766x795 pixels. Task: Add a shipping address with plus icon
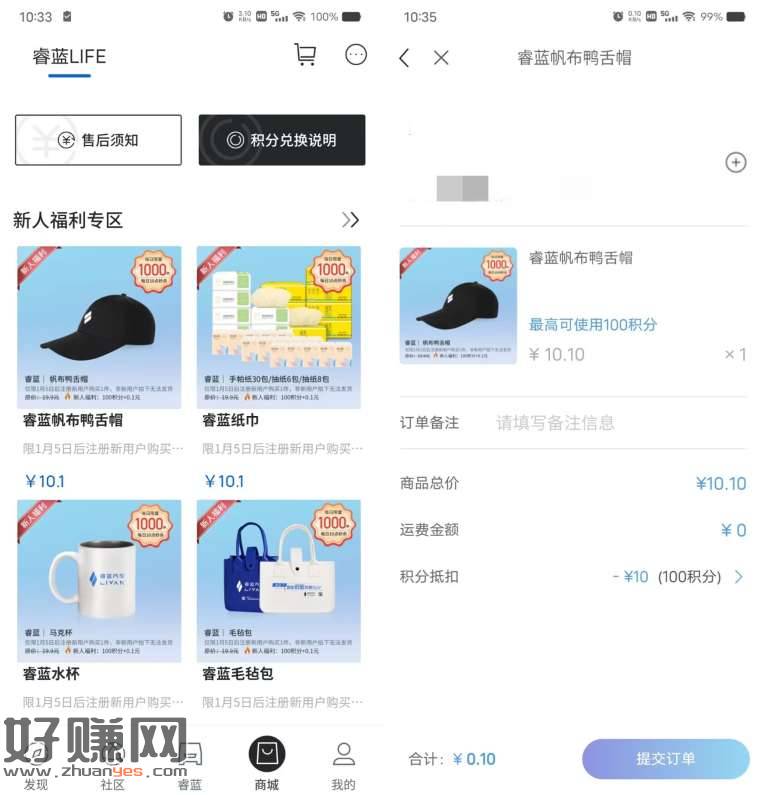(x=735, y=162)
